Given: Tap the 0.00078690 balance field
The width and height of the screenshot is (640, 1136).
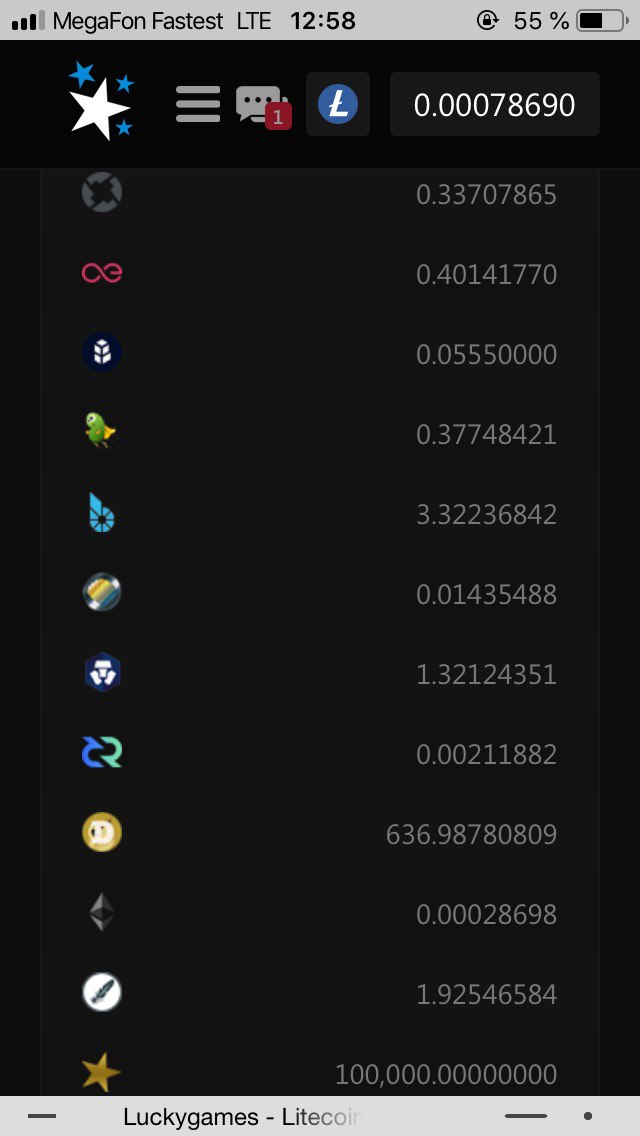Looking at the screenshot, I should point(495,104).
